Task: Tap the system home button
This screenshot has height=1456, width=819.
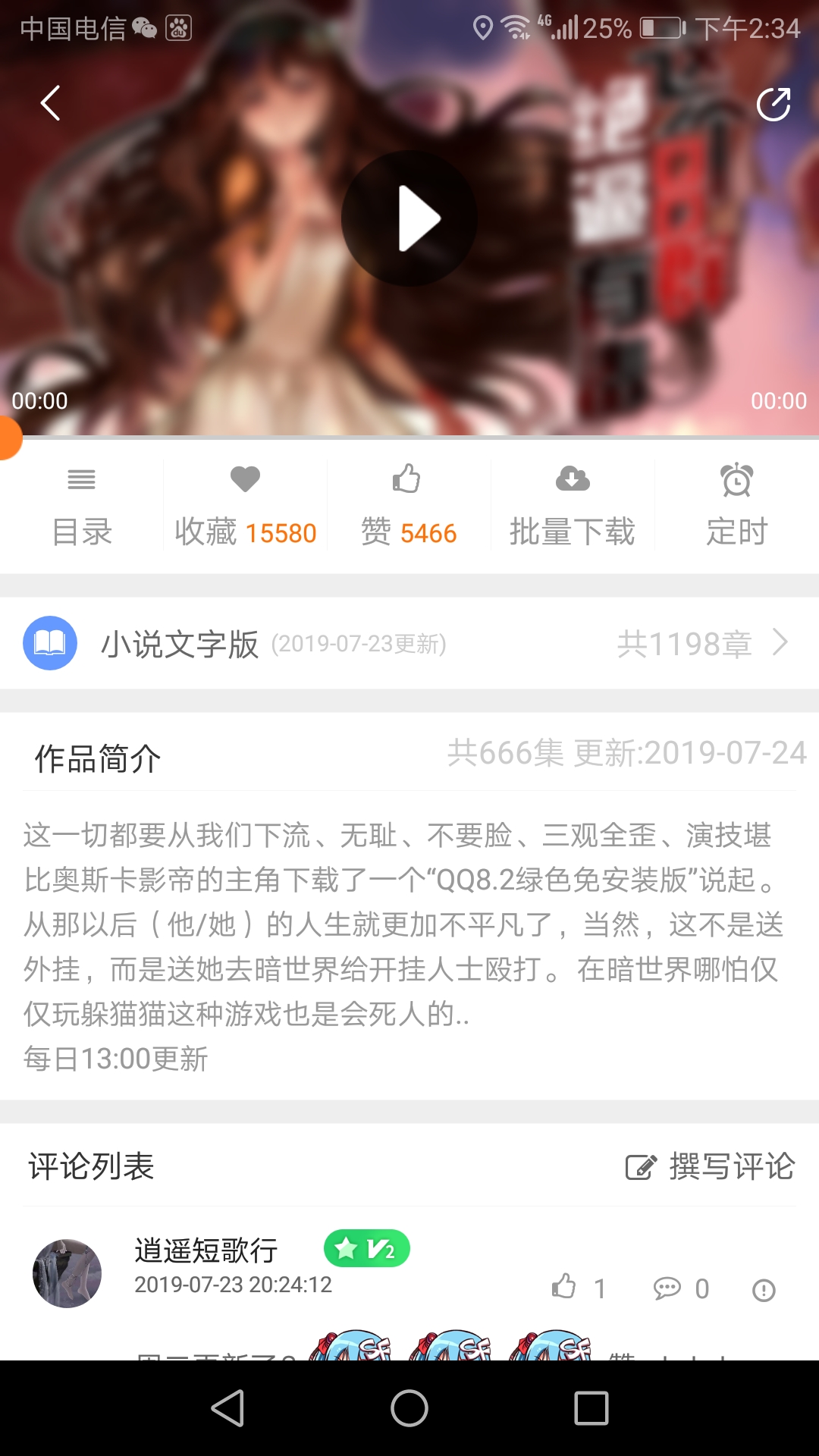Action: pos(409,1408)
